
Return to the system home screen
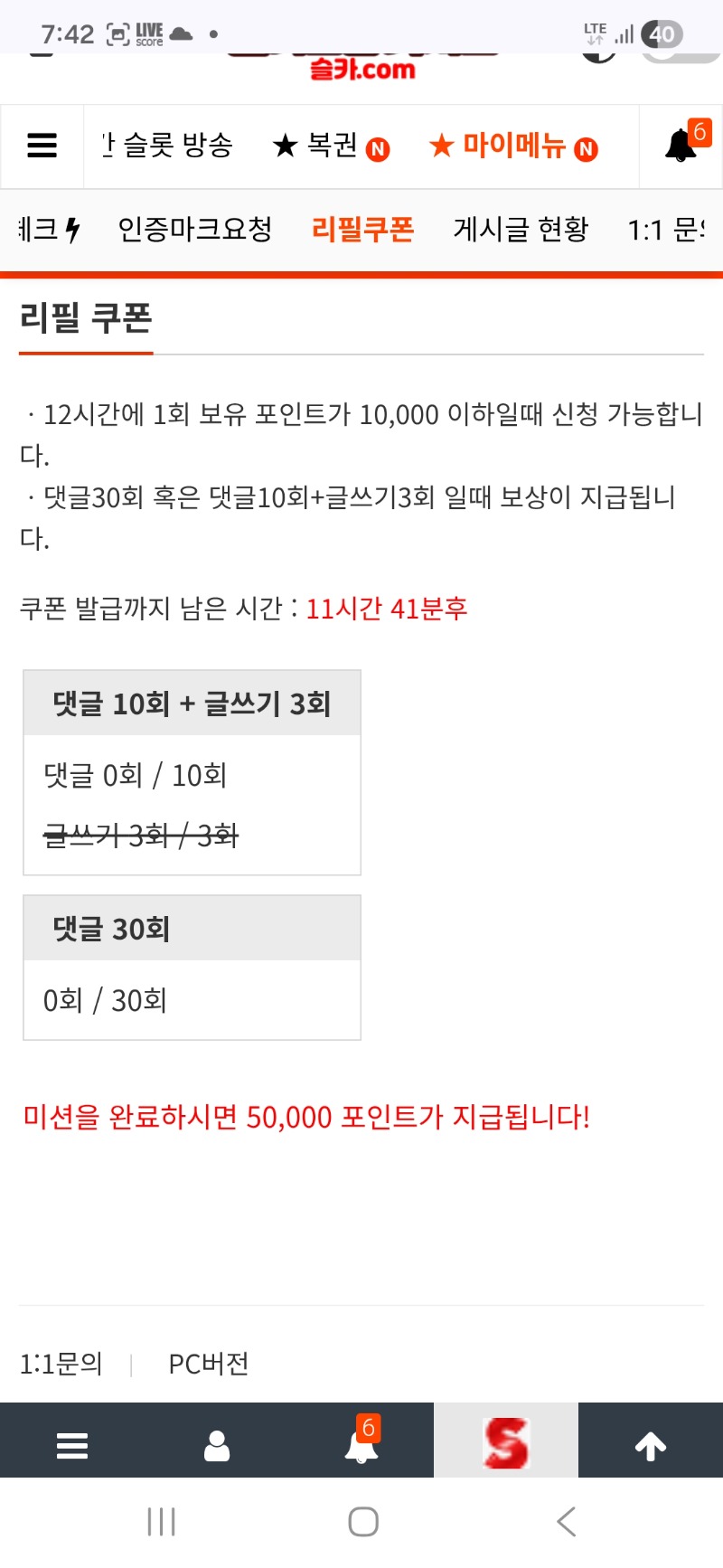pos(363,1522)
